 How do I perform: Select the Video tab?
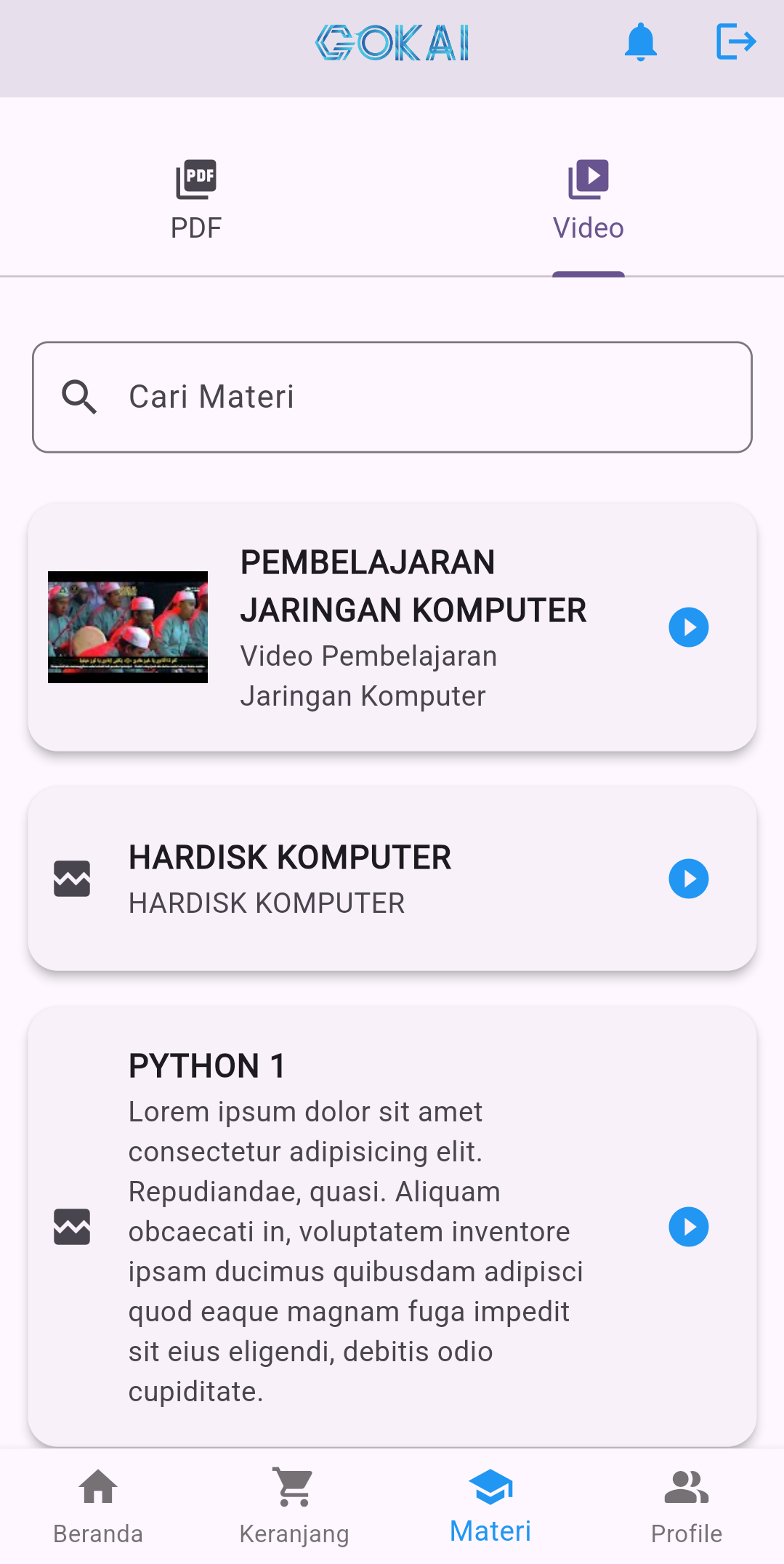(x=588, y=200)
